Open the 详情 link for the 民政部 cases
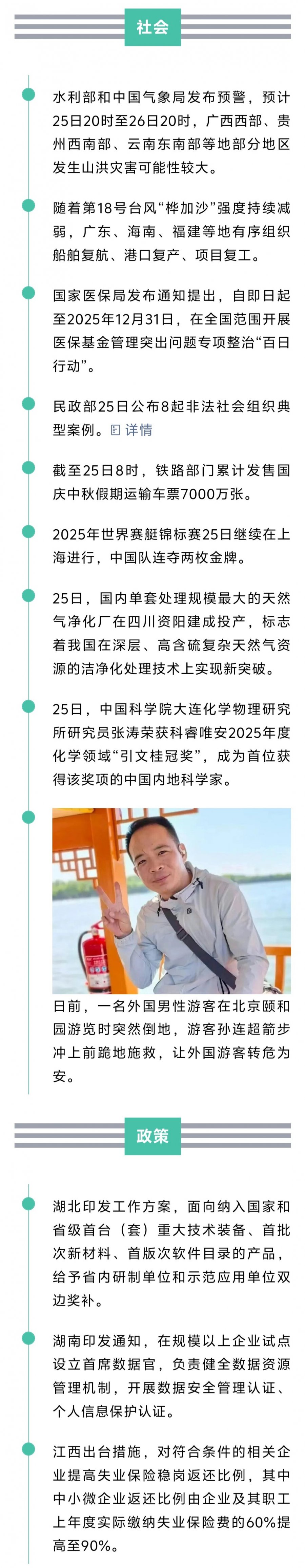The height and width of the screenshot is (1568, 305). click(133, 430)
